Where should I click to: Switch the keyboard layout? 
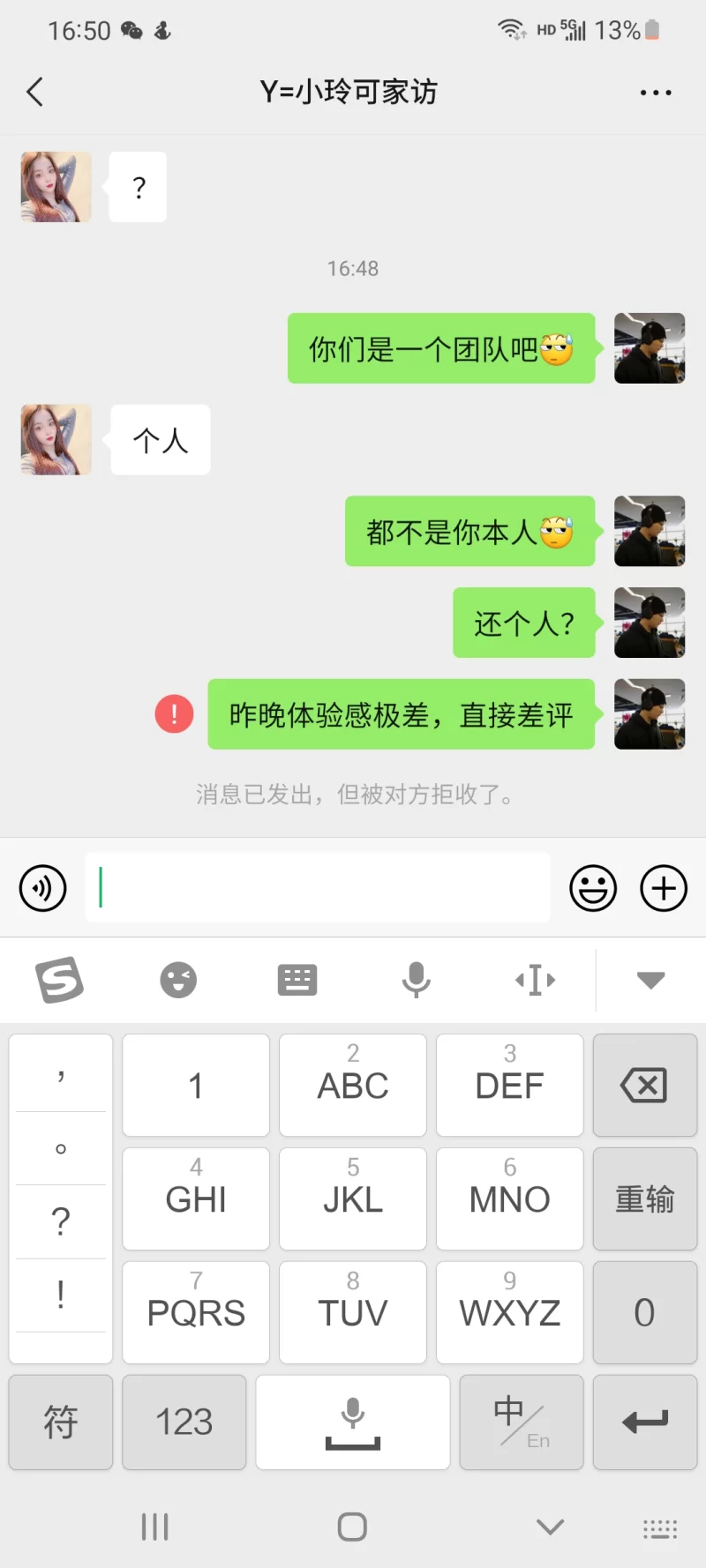point(297,980)
